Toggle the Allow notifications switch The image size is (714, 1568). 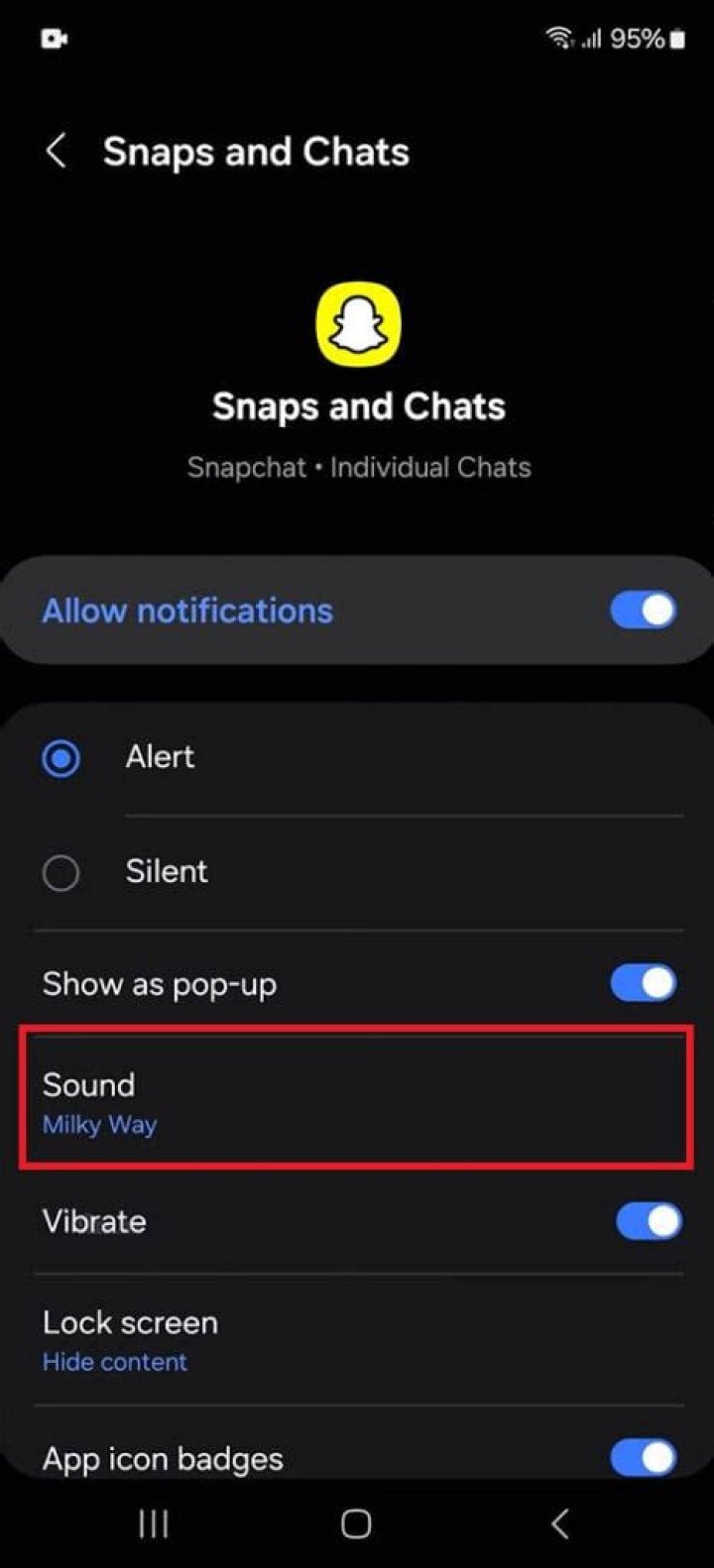pyautogui.click(x=643, y=611)
